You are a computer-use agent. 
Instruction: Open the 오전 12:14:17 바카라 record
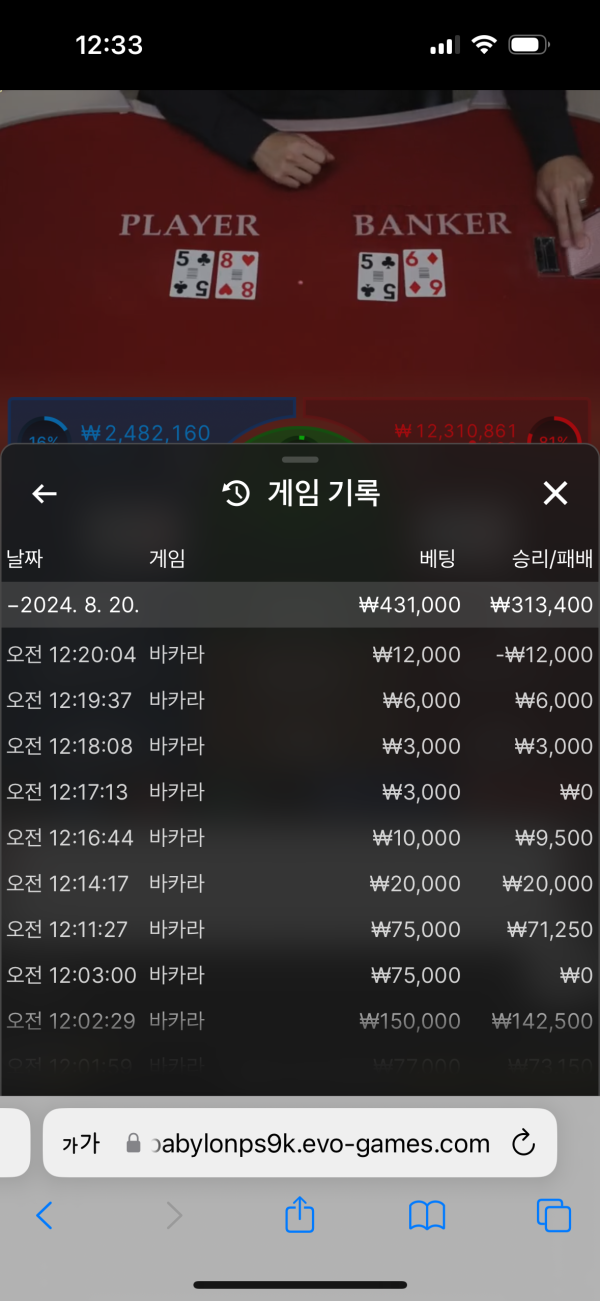click(300, 884)
